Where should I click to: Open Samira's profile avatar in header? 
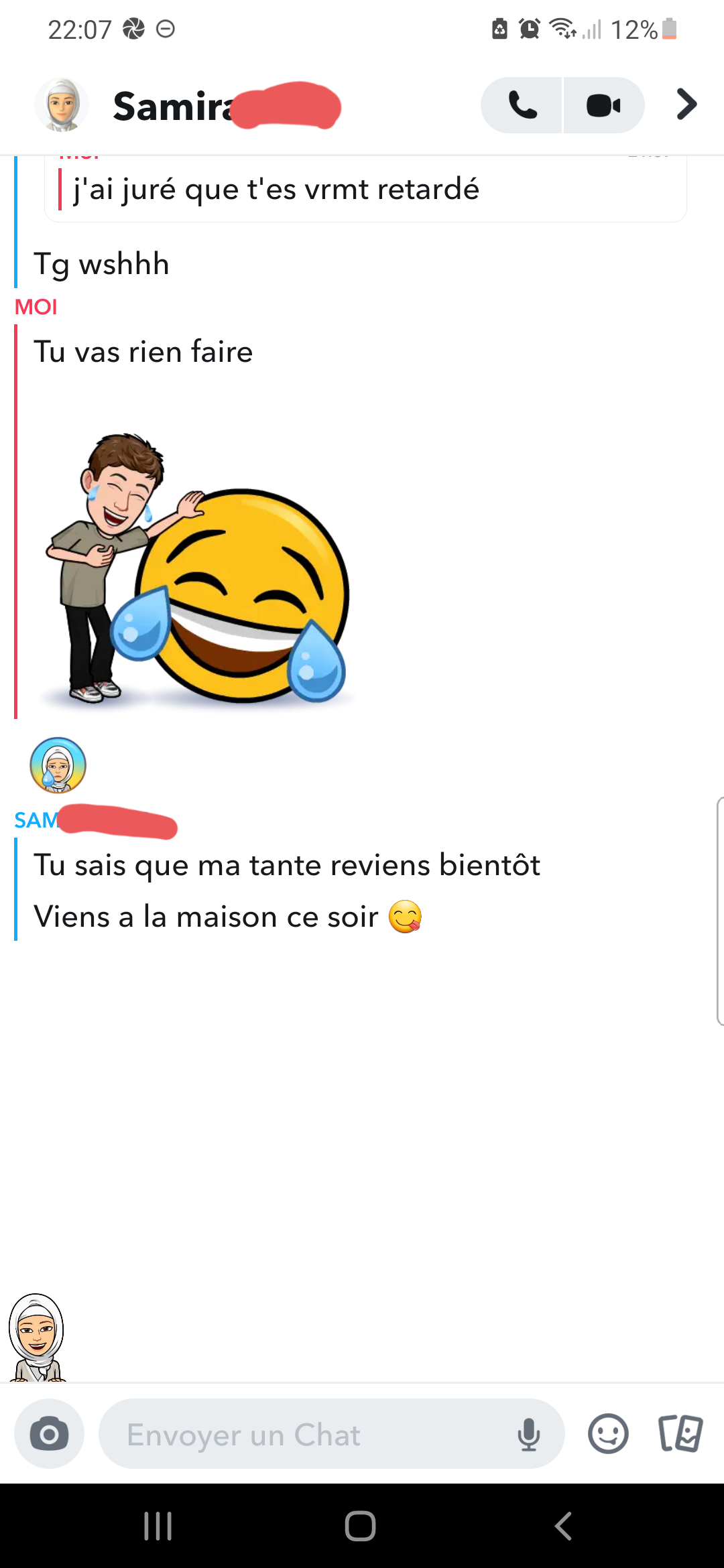(x=61, y=105)
